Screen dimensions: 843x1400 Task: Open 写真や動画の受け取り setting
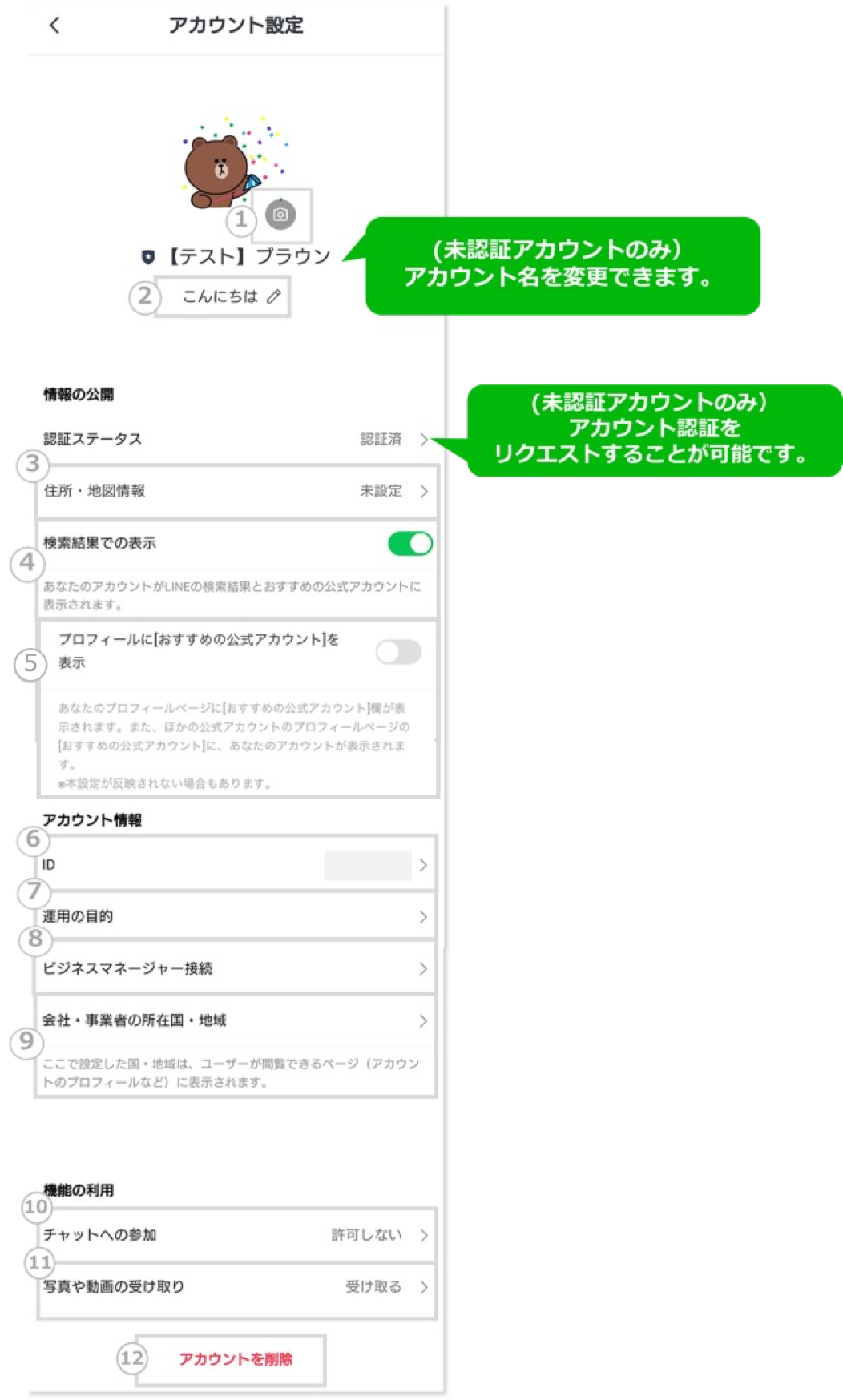click(236, 1287)
